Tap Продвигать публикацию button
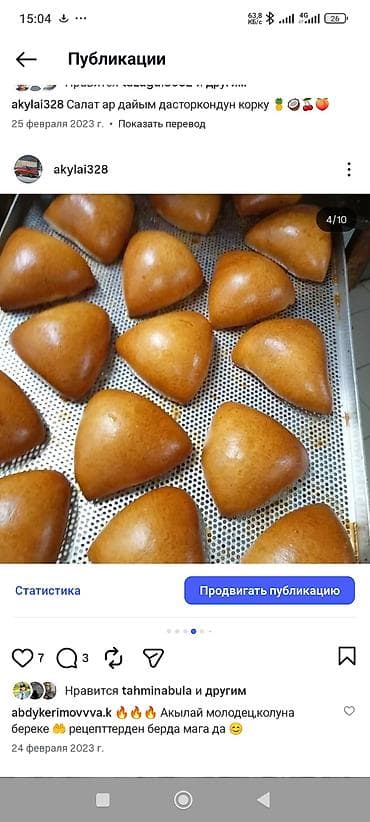 point(269,591)
